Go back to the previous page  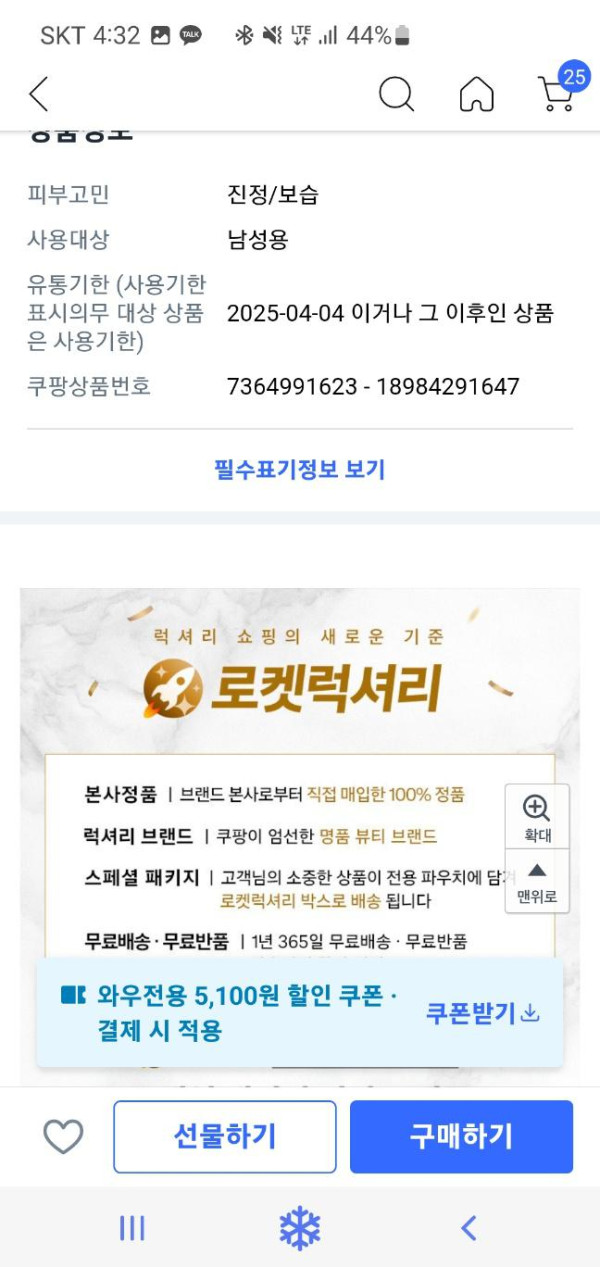click(x=38, y=94)
